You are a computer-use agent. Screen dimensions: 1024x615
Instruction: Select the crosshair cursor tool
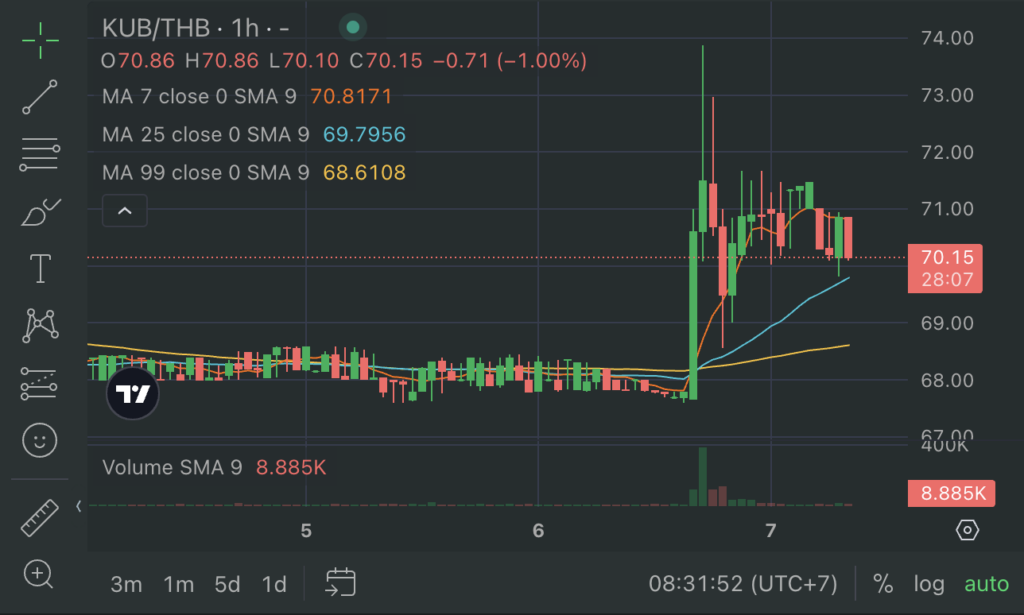(x=40, y=39)
